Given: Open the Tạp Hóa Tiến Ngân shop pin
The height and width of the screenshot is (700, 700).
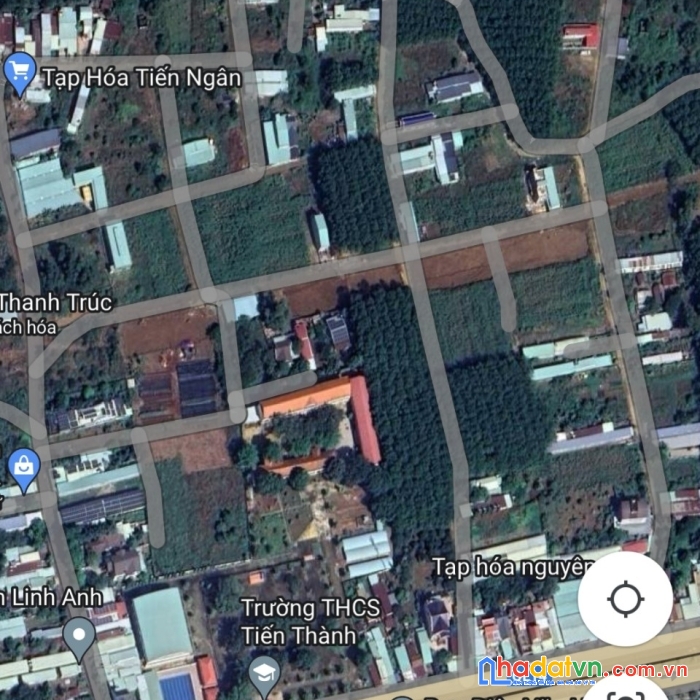Looking at the screenshot, I should 19,73.
